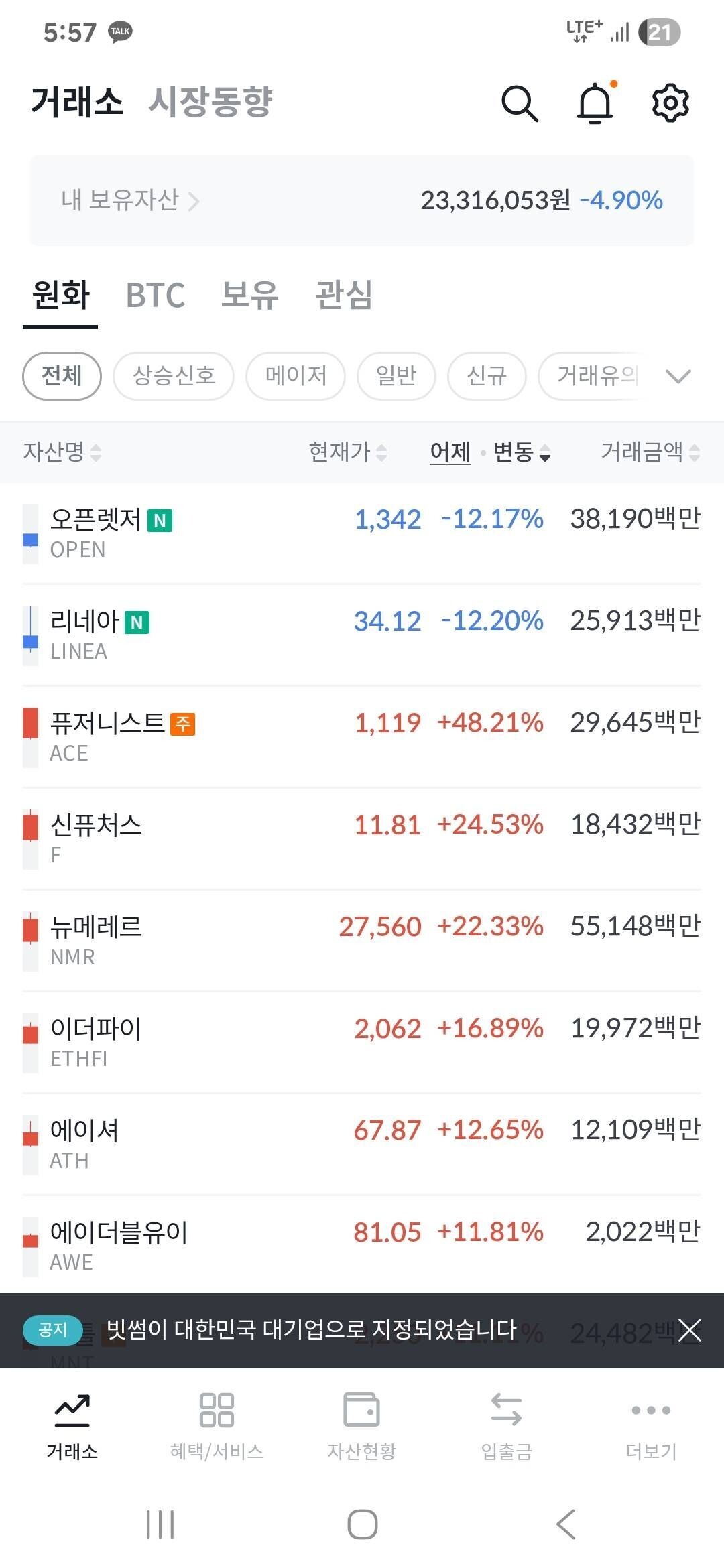
Task: Enable the 메이저 filter
Action: click(295, 376)
